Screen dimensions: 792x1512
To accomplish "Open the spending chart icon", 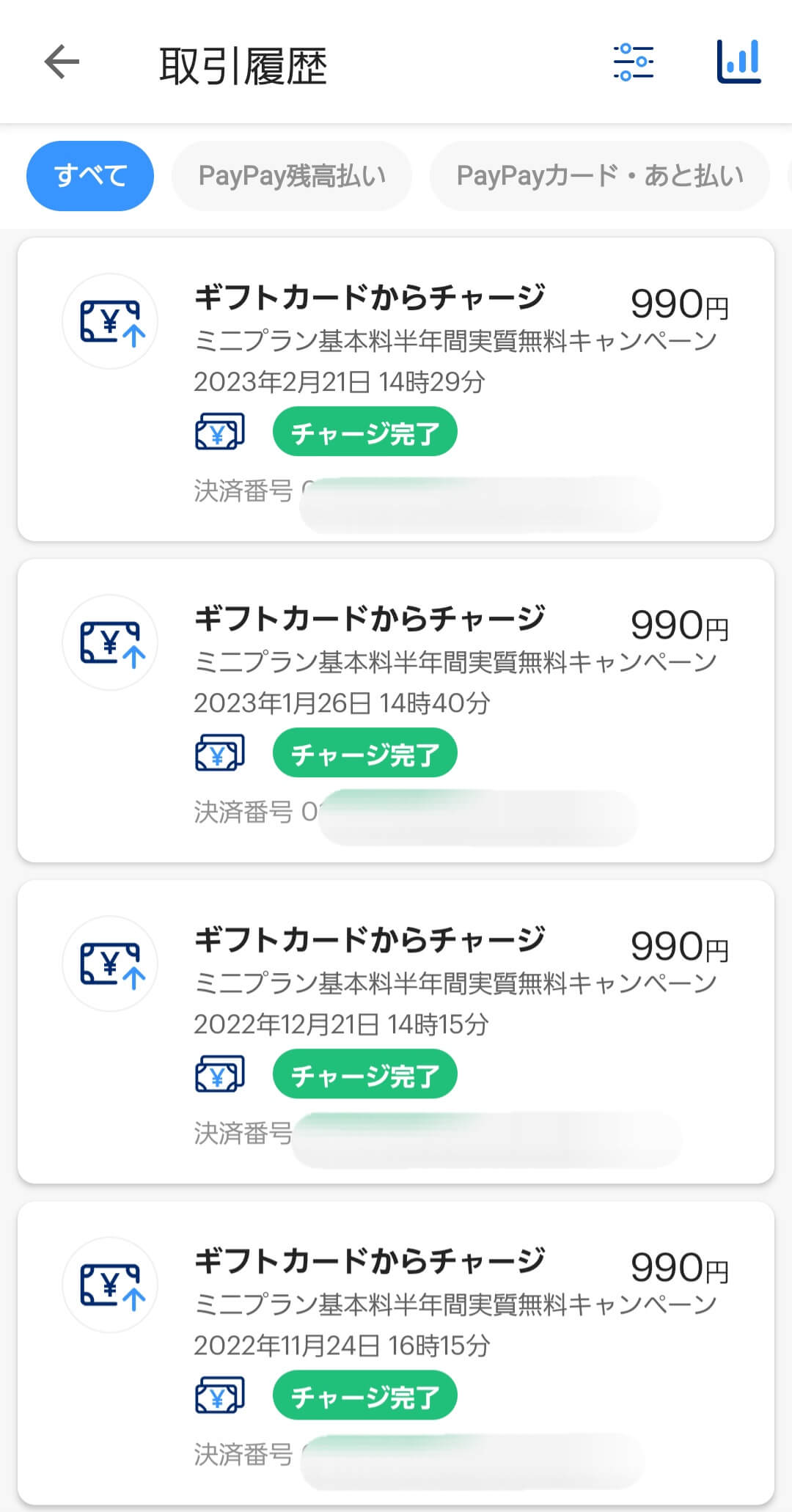I will pyautogui.click(x=739, y=63).
